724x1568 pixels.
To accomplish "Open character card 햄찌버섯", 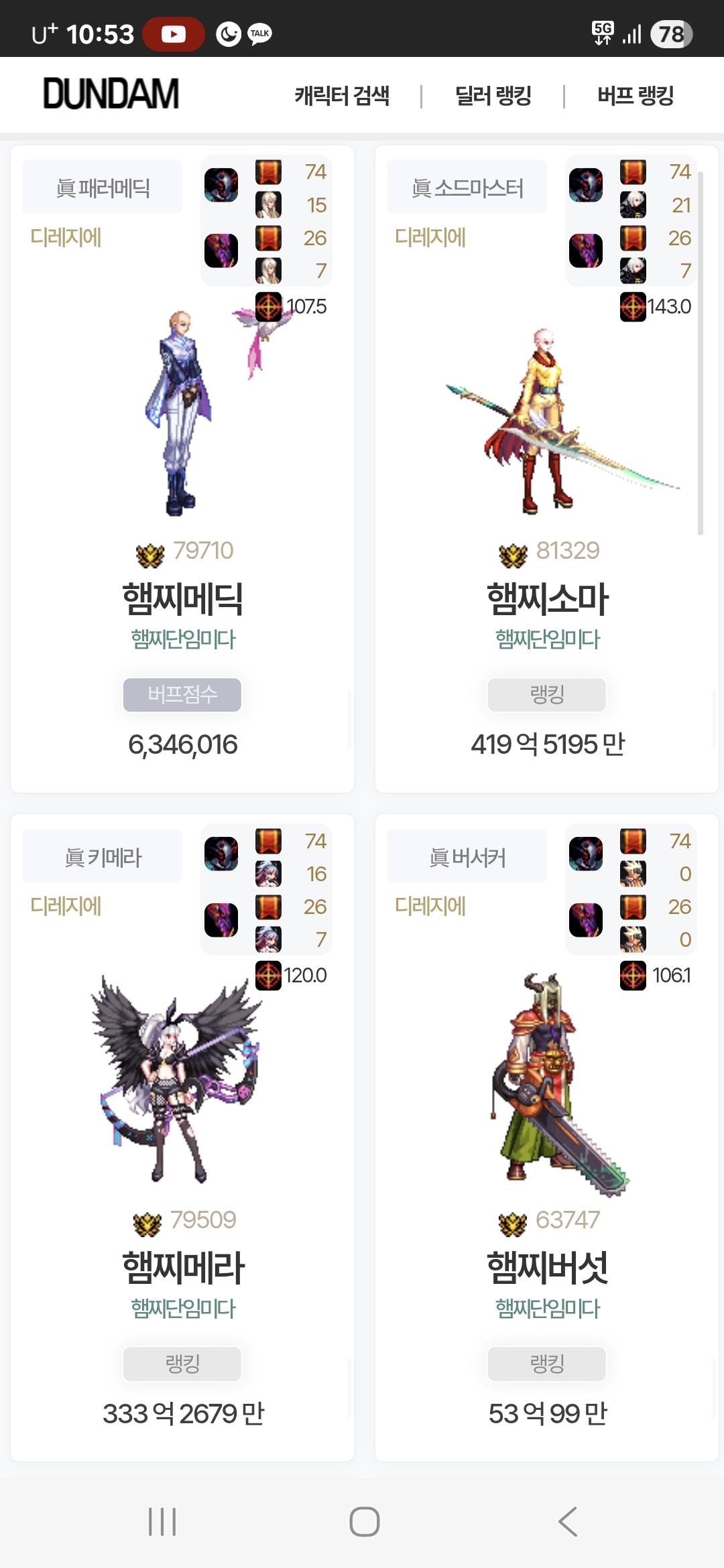I will click(x=547, y=1267).
